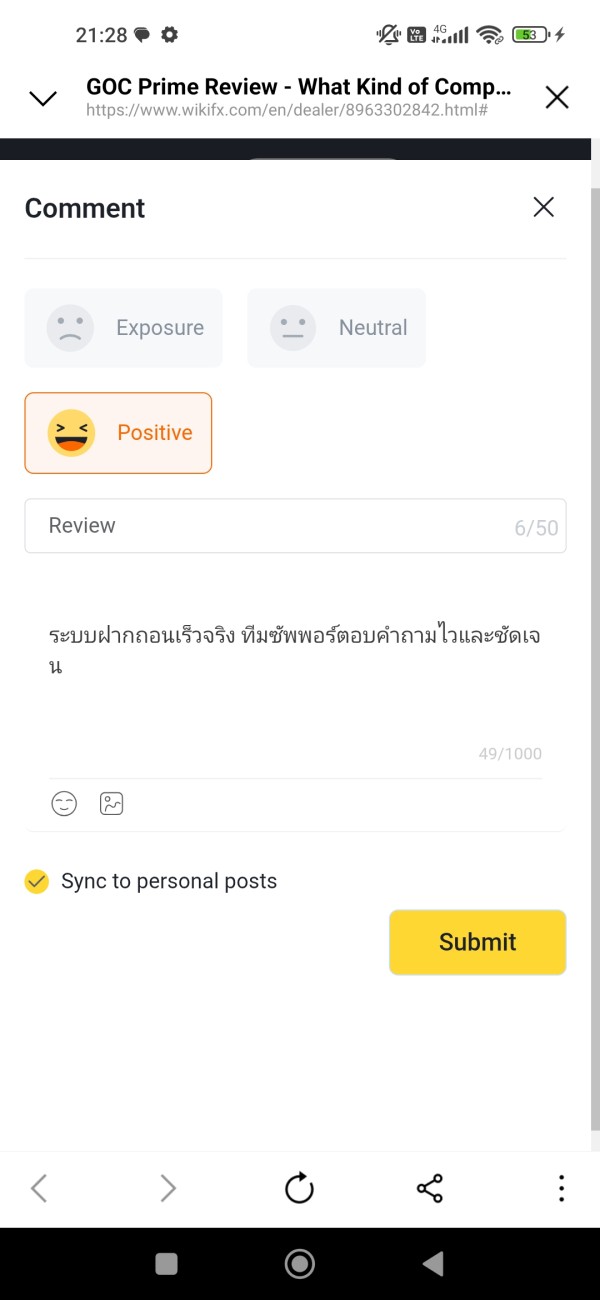Select the Positive rating
This screenshot has width=600, height=1300.
[x=118, y=433]
